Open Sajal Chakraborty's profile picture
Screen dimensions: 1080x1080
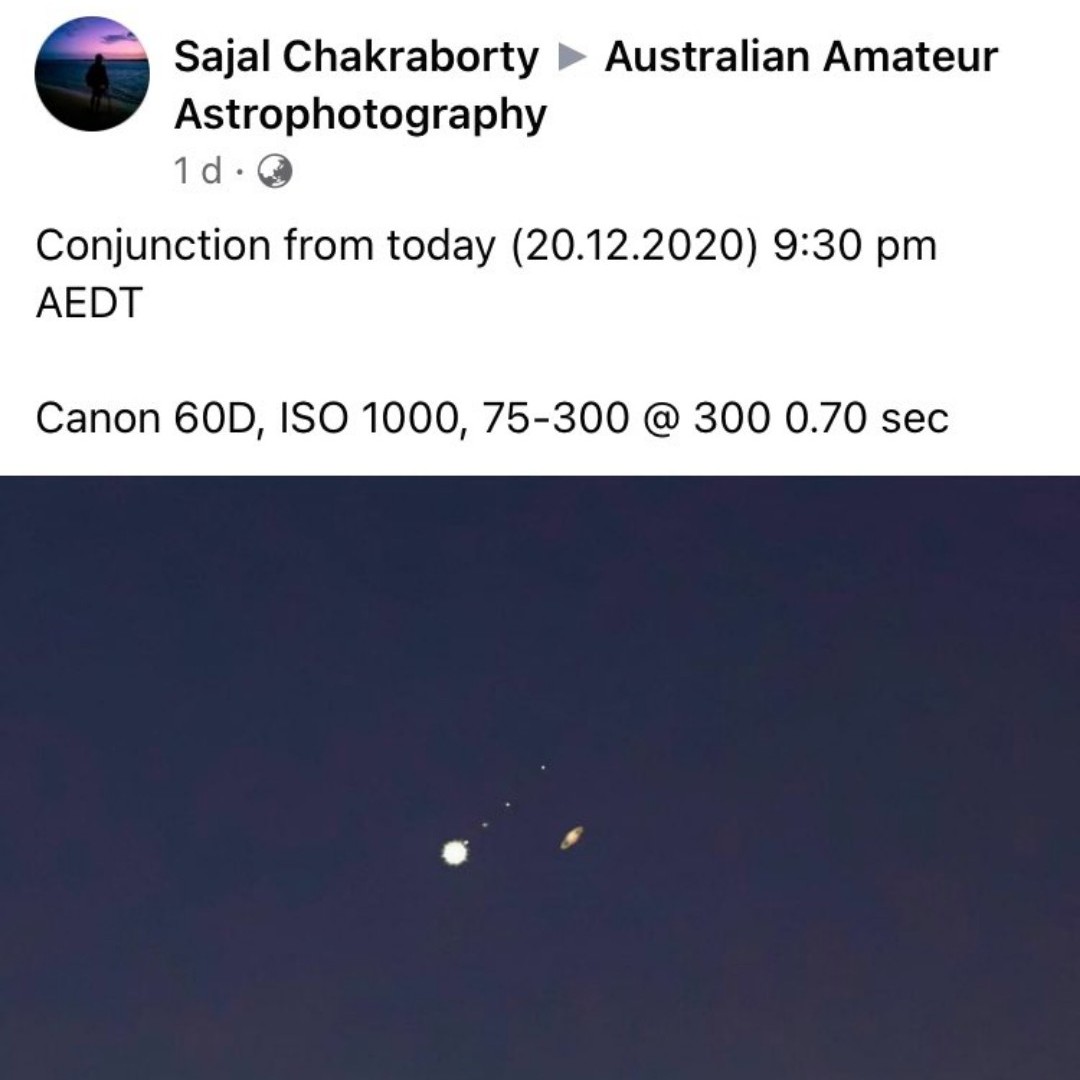click(x=92, y=75)
